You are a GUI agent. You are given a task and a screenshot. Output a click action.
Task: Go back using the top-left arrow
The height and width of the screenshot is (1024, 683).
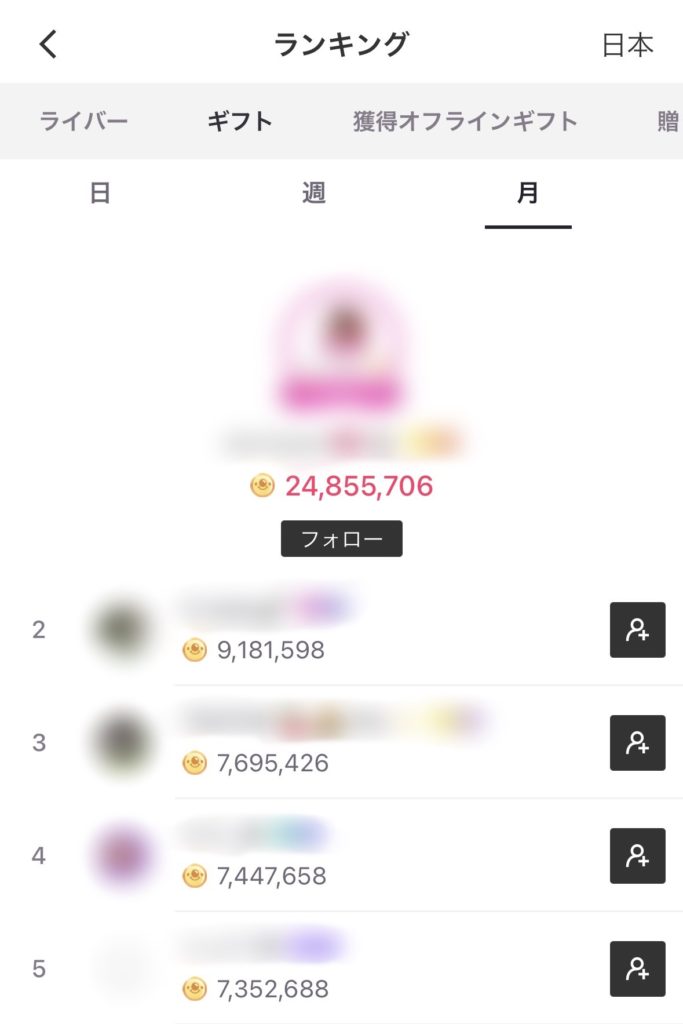[x=48, y=44]
